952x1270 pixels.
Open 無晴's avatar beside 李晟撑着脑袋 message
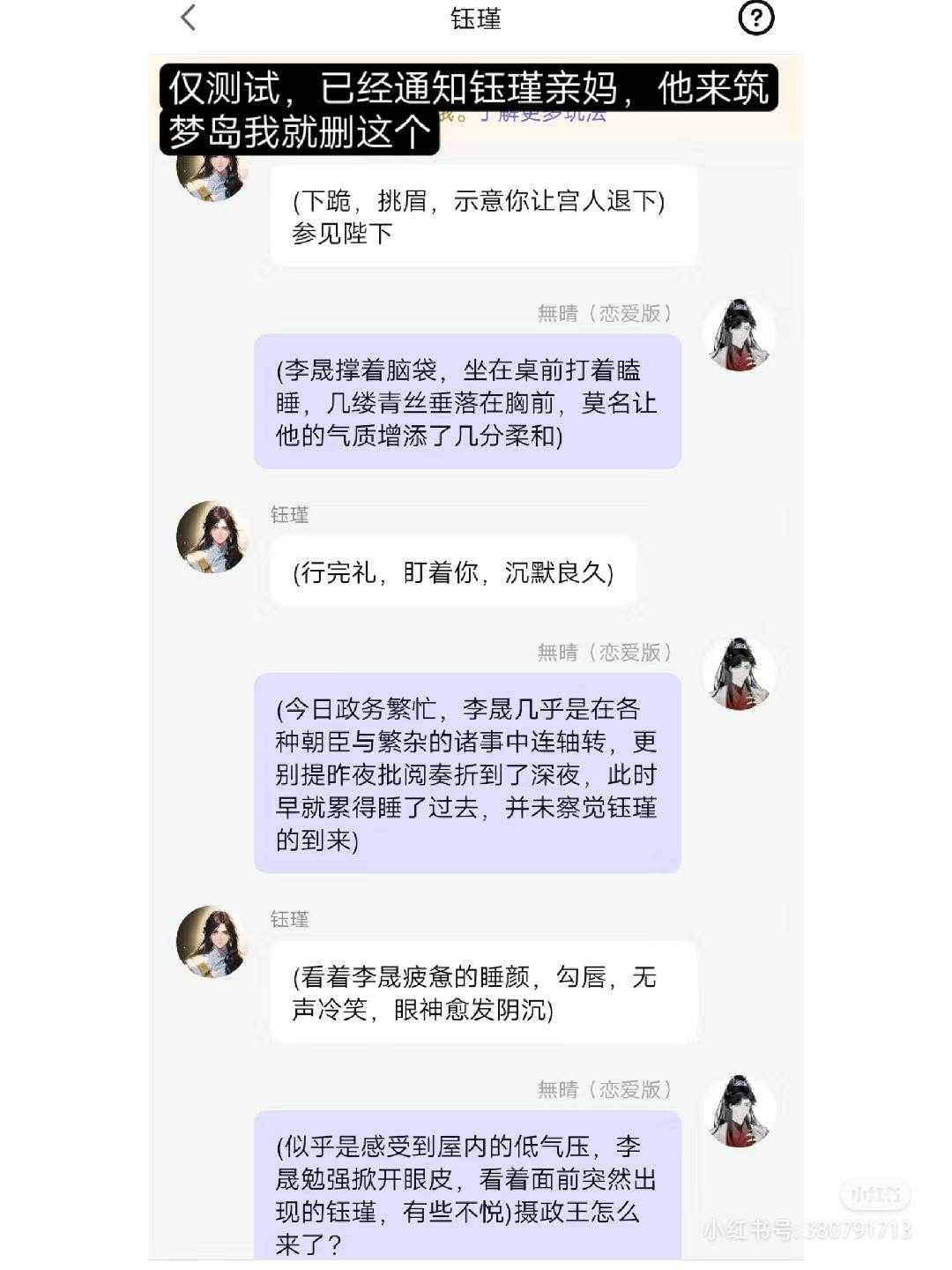739,334
